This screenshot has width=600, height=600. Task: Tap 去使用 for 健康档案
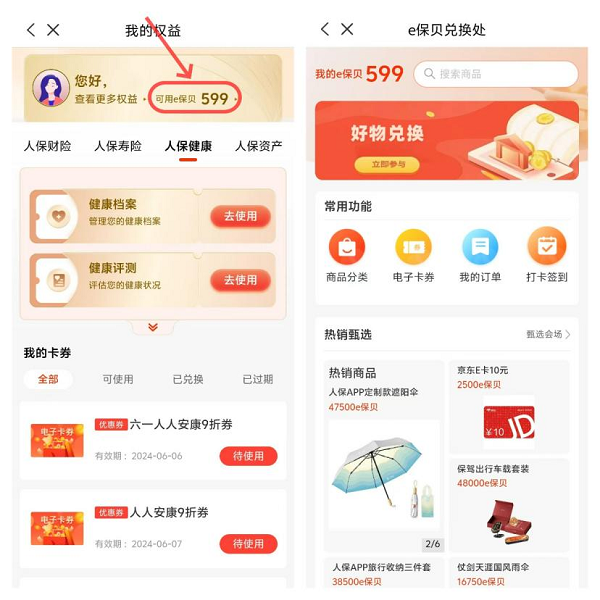[x=240, y=216]
